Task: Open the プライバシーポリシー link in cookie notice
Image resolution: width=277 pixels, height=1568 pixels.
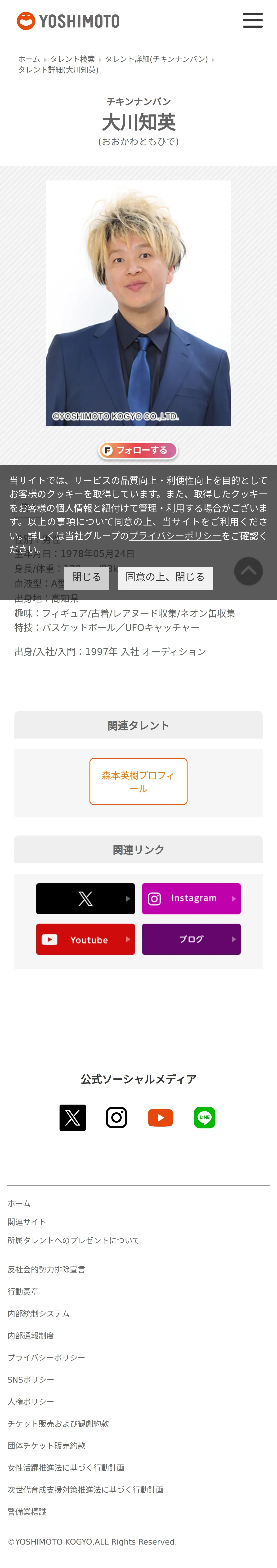Action: (x=175, y=536)
